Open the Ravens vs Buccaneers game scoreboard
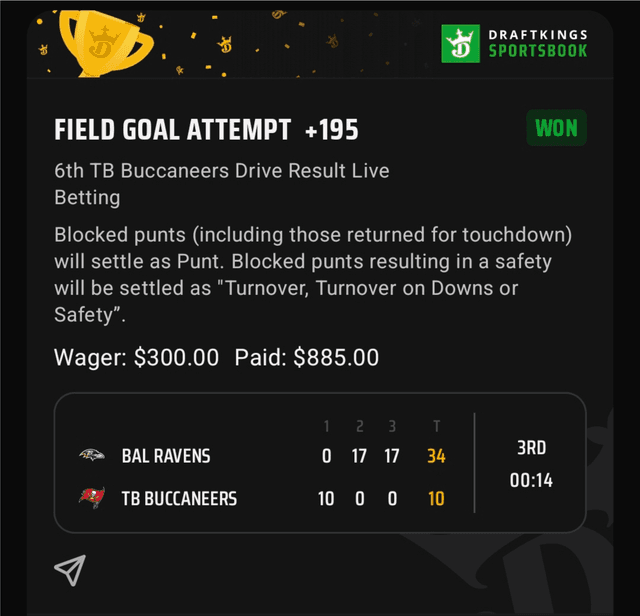The width and height of the screenshot is (640, 616). coord(319,463)
